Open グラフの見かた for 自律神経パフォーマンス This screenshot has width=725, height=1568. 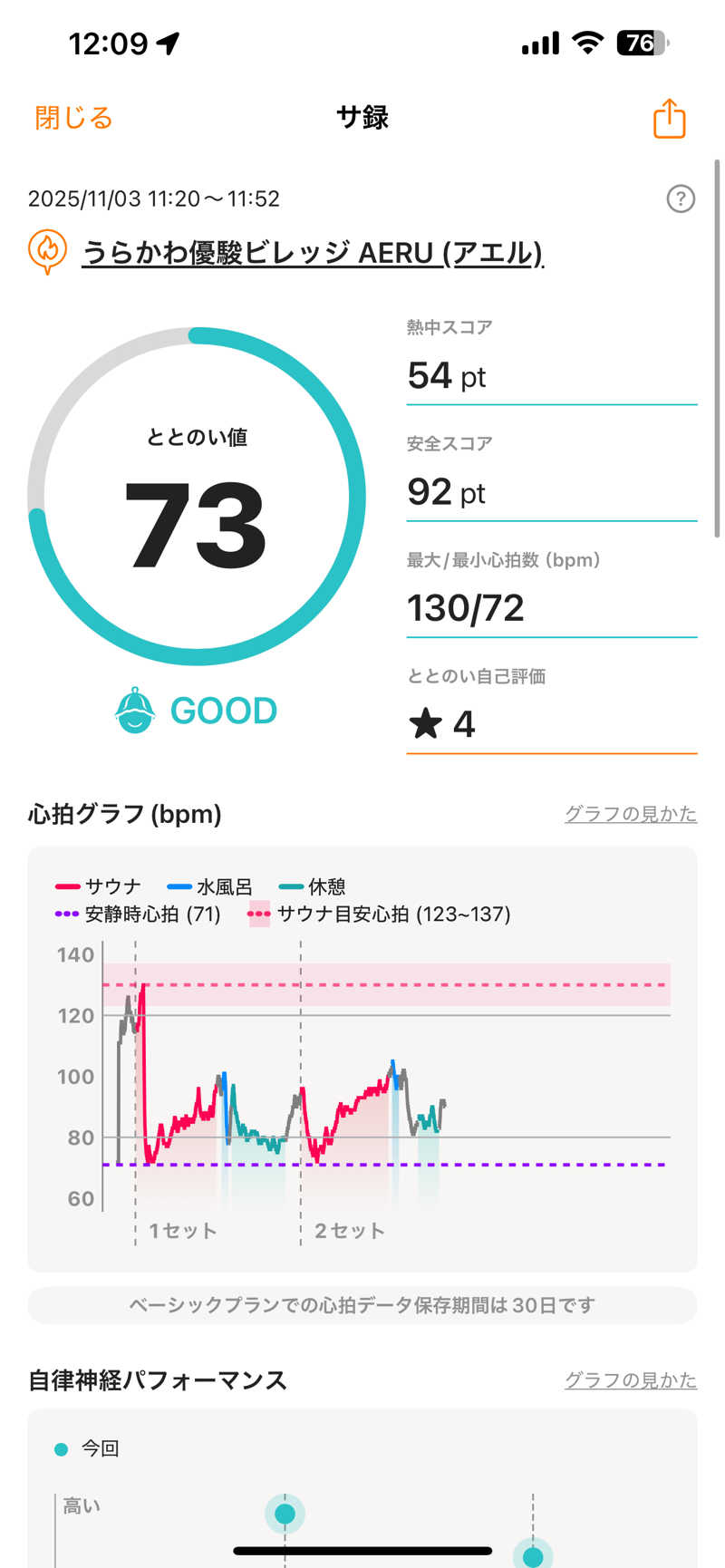[x=630, y=1380]
